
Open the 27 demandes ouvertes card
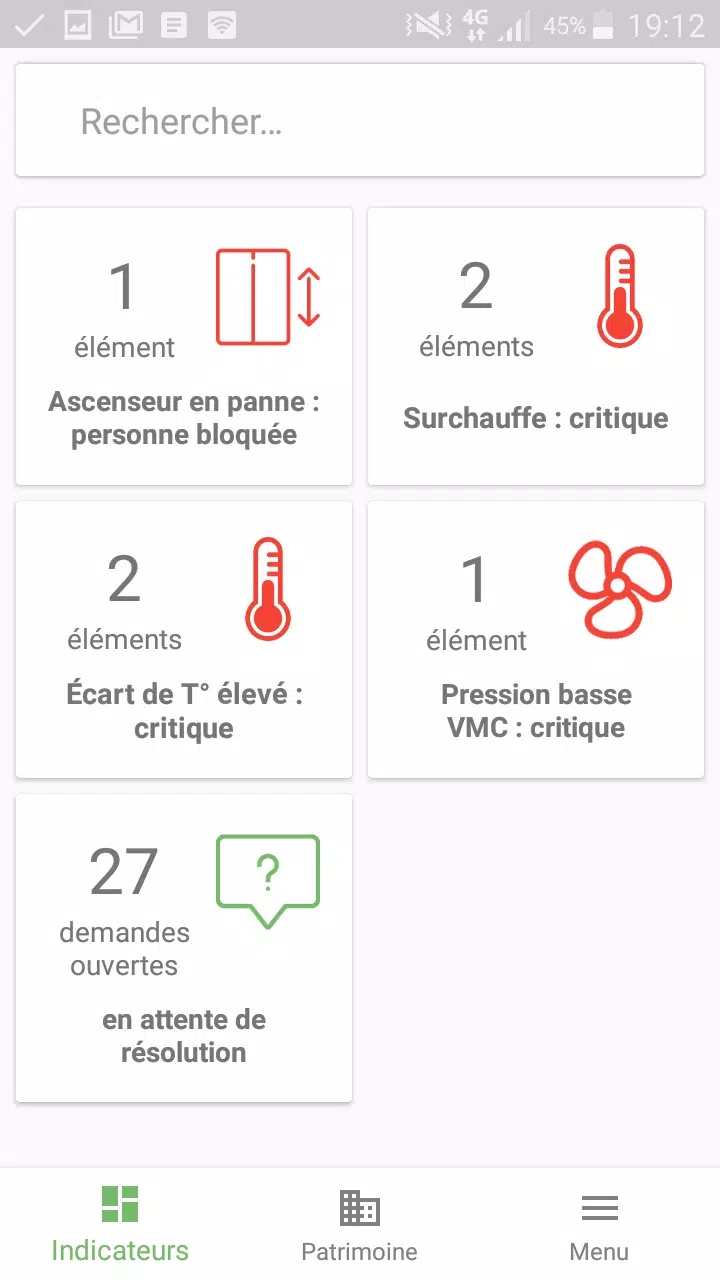coord(184,948)
